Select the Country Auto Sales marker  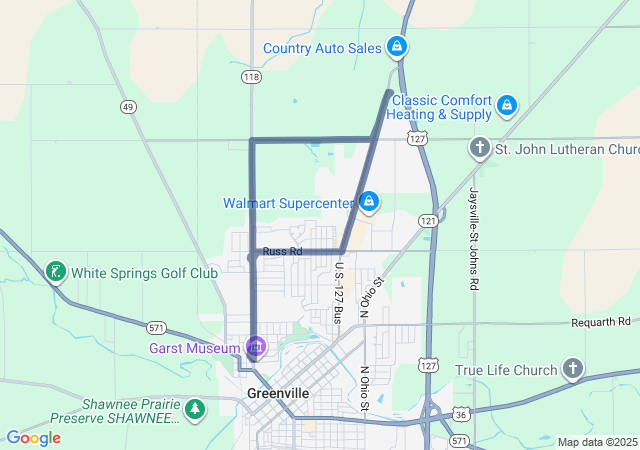click(397, 47)
